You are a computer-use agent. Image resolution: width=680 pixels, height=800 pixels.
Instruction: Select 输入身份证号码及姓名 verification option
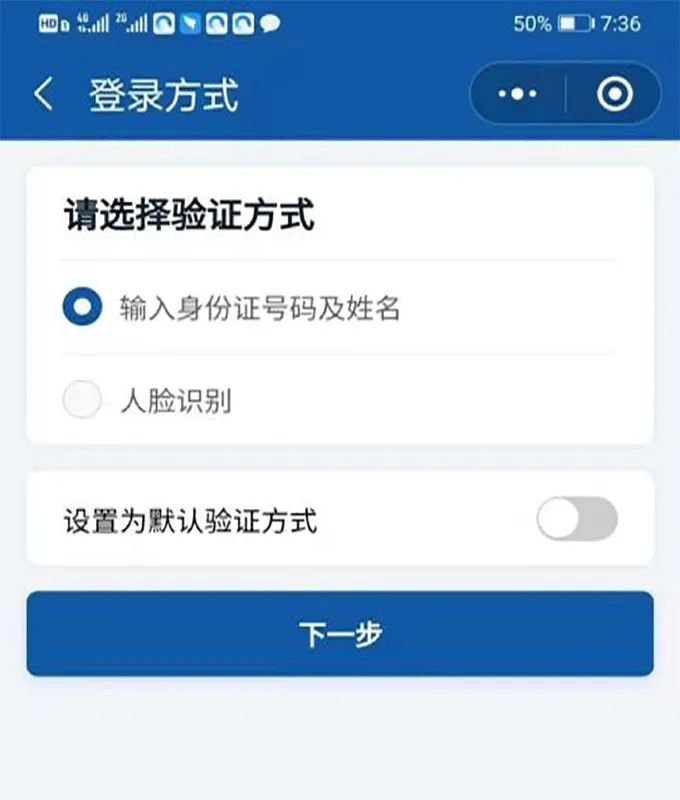tap(82, 308)
